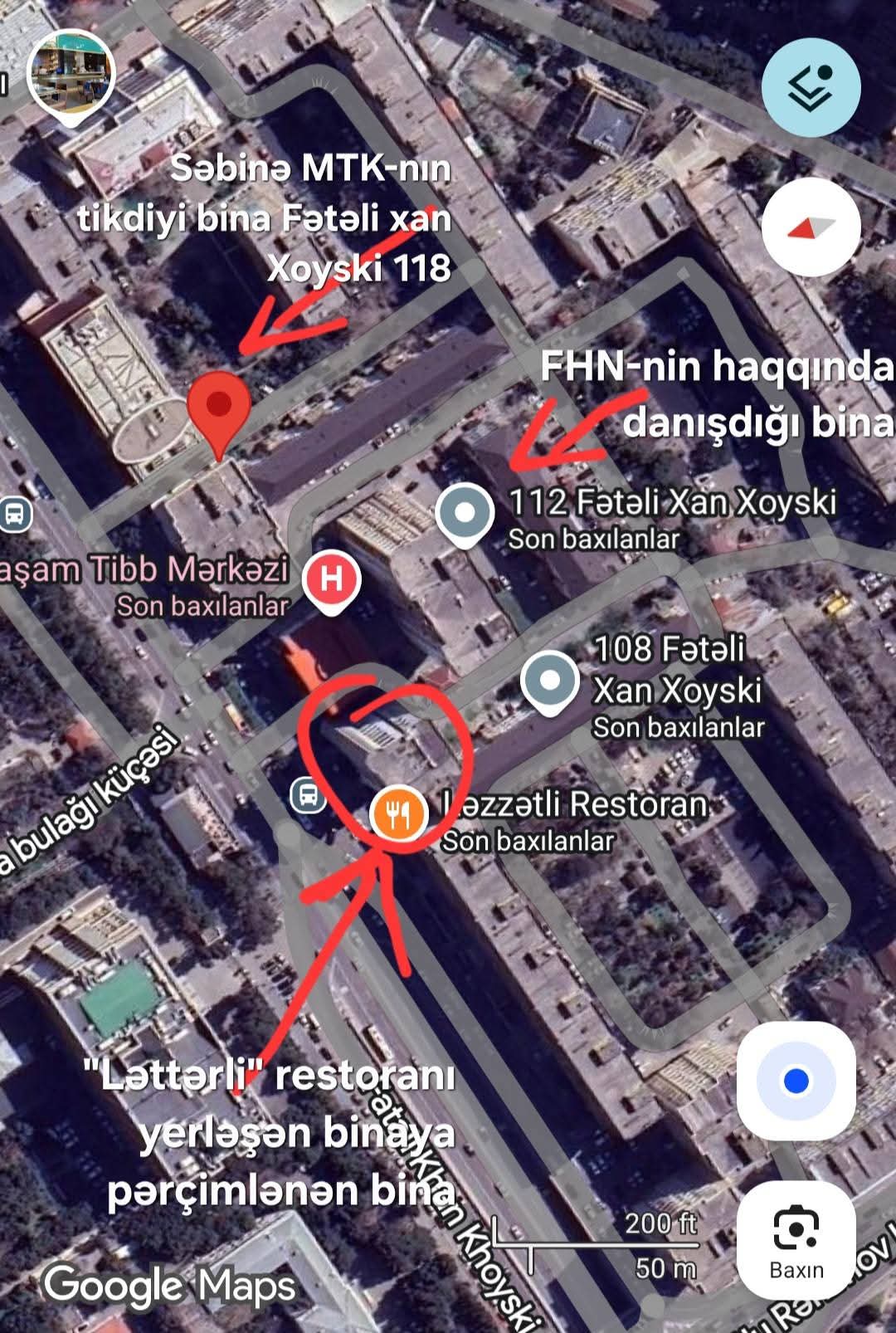Open the map layers button
The height and width of the screenshot is (1333, 896).
811,87
